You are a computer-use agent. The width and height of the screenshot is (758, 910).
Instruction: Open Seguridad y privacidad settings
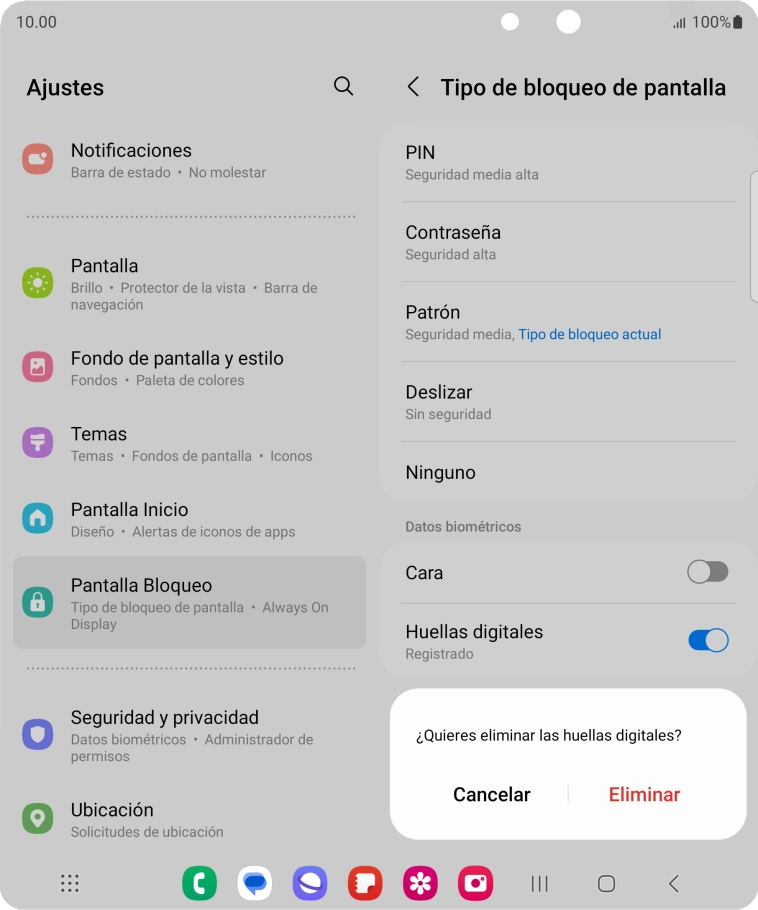[189, 735]
